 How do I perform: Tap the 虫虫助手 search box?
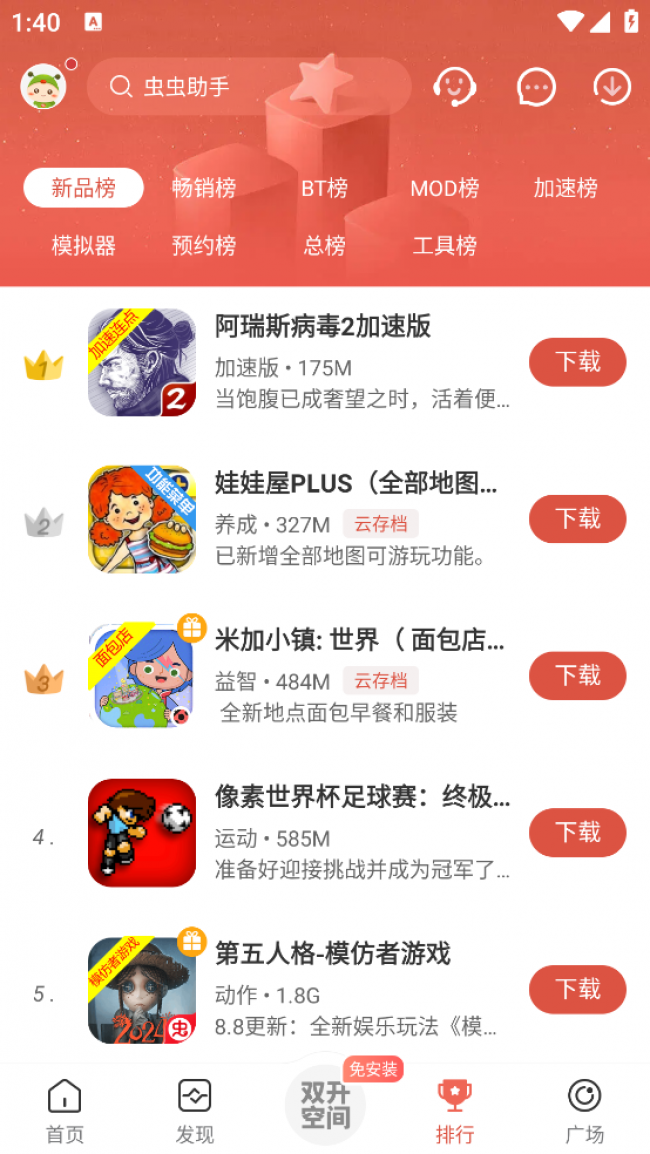(x=249, y=87)
